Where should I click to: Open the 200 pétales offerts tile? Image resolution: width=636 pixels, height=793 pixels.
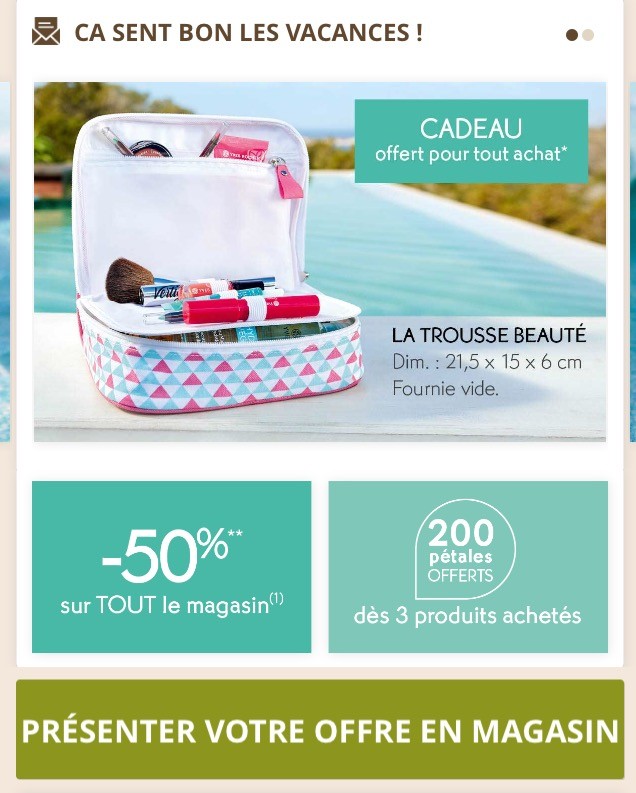coord(467,567)
